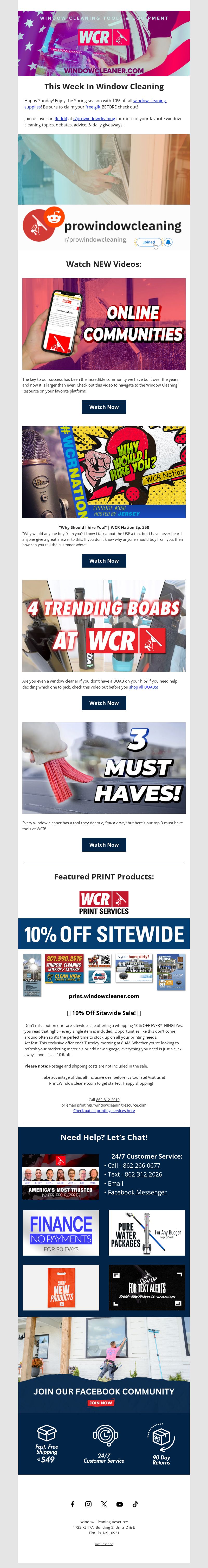The height and width of the screenshot is (1568, 208).
Task: Open the r/prowindowcleaning Reddit link
Action: tap(94, 119)
